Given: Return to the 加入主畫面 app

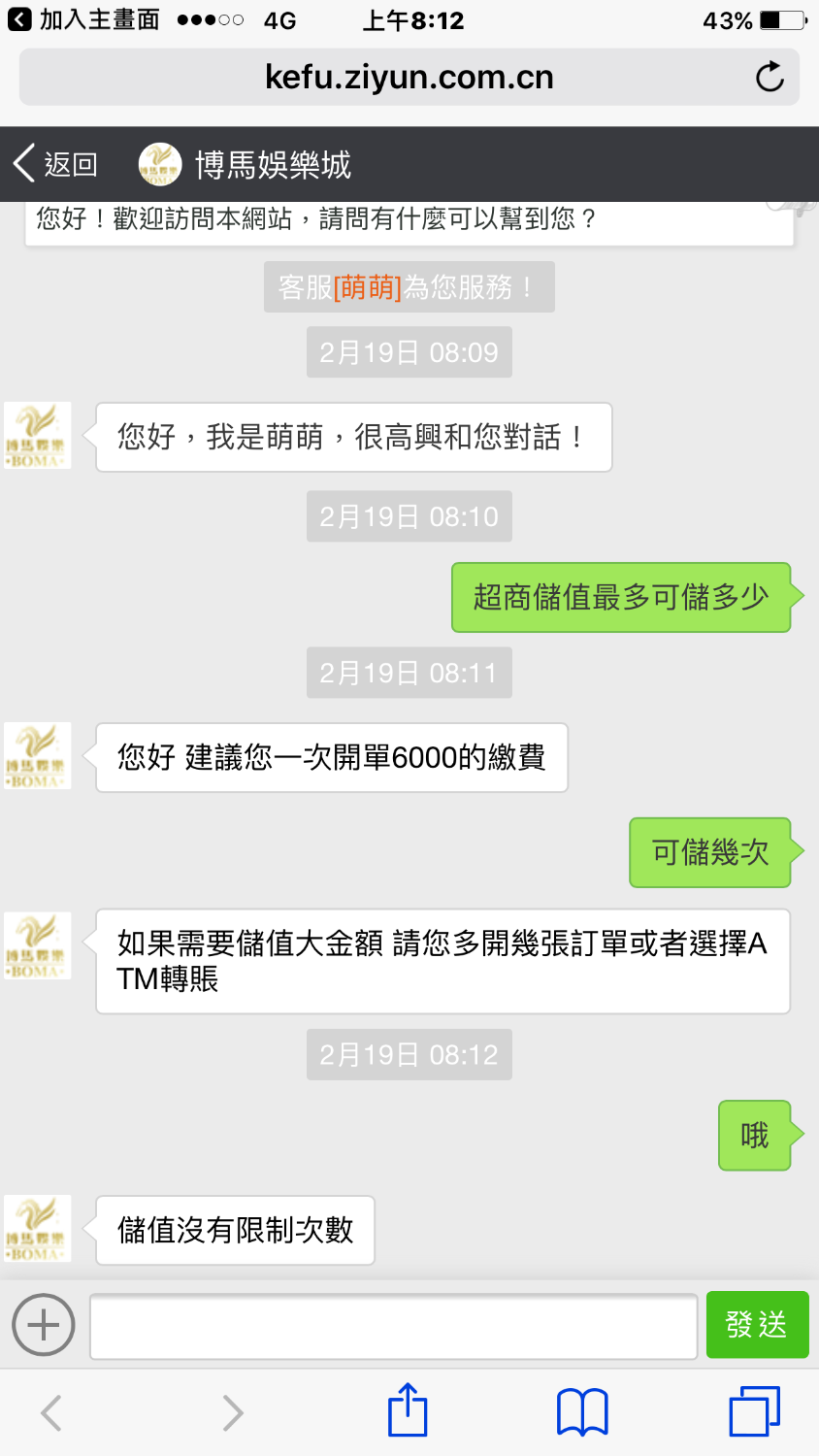Looking at the screenshot, I should [x=84, y=20].
